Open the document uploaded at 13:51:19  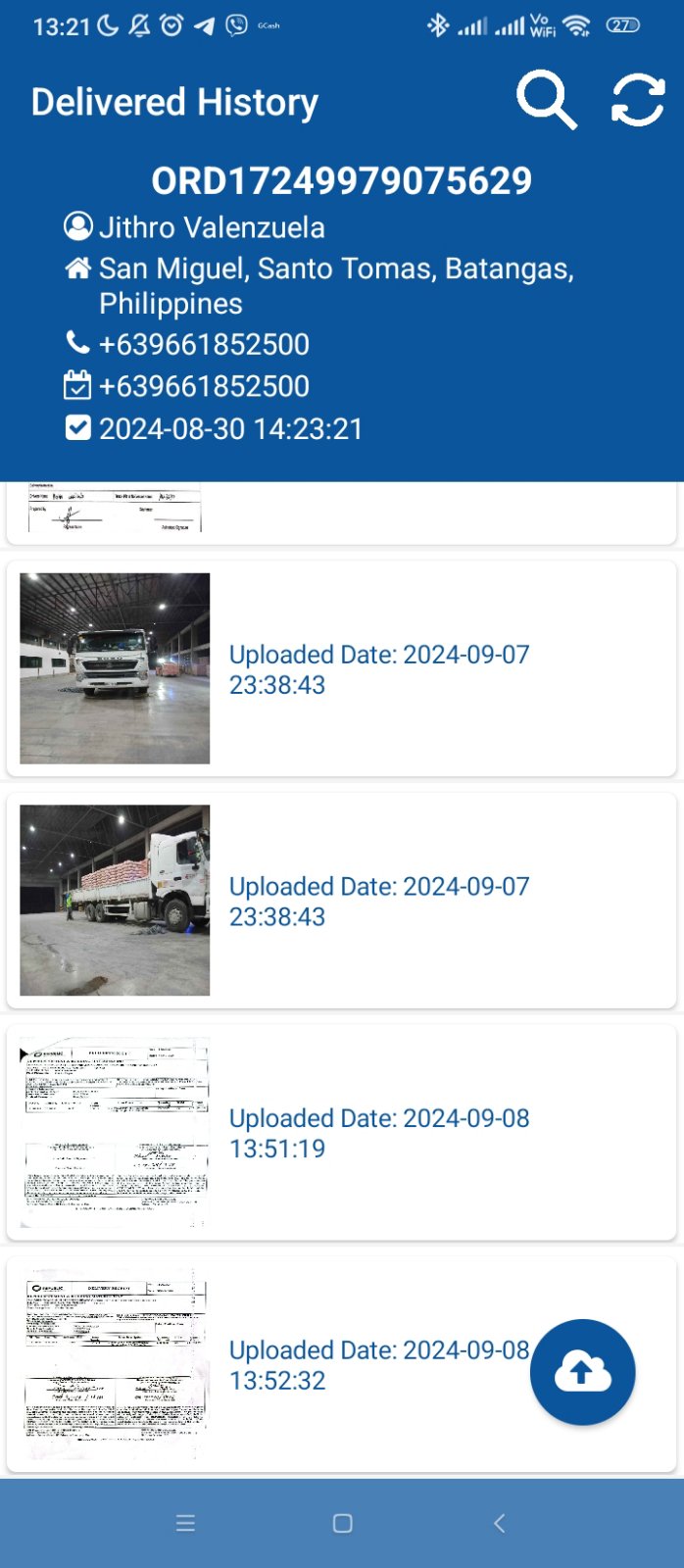(x=115, y=1132)
